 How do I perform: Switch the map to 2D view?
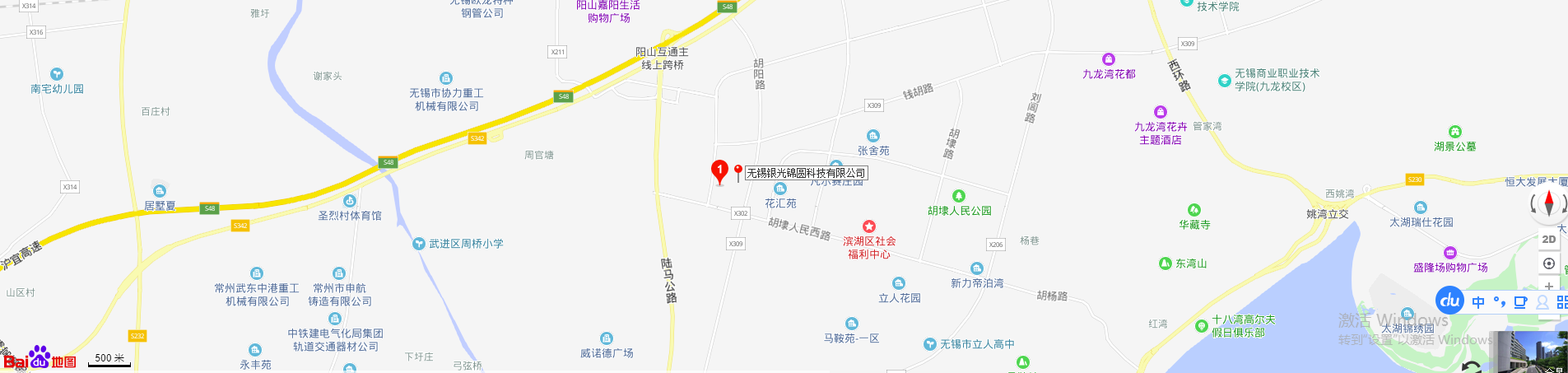[x=1549, y=239]
